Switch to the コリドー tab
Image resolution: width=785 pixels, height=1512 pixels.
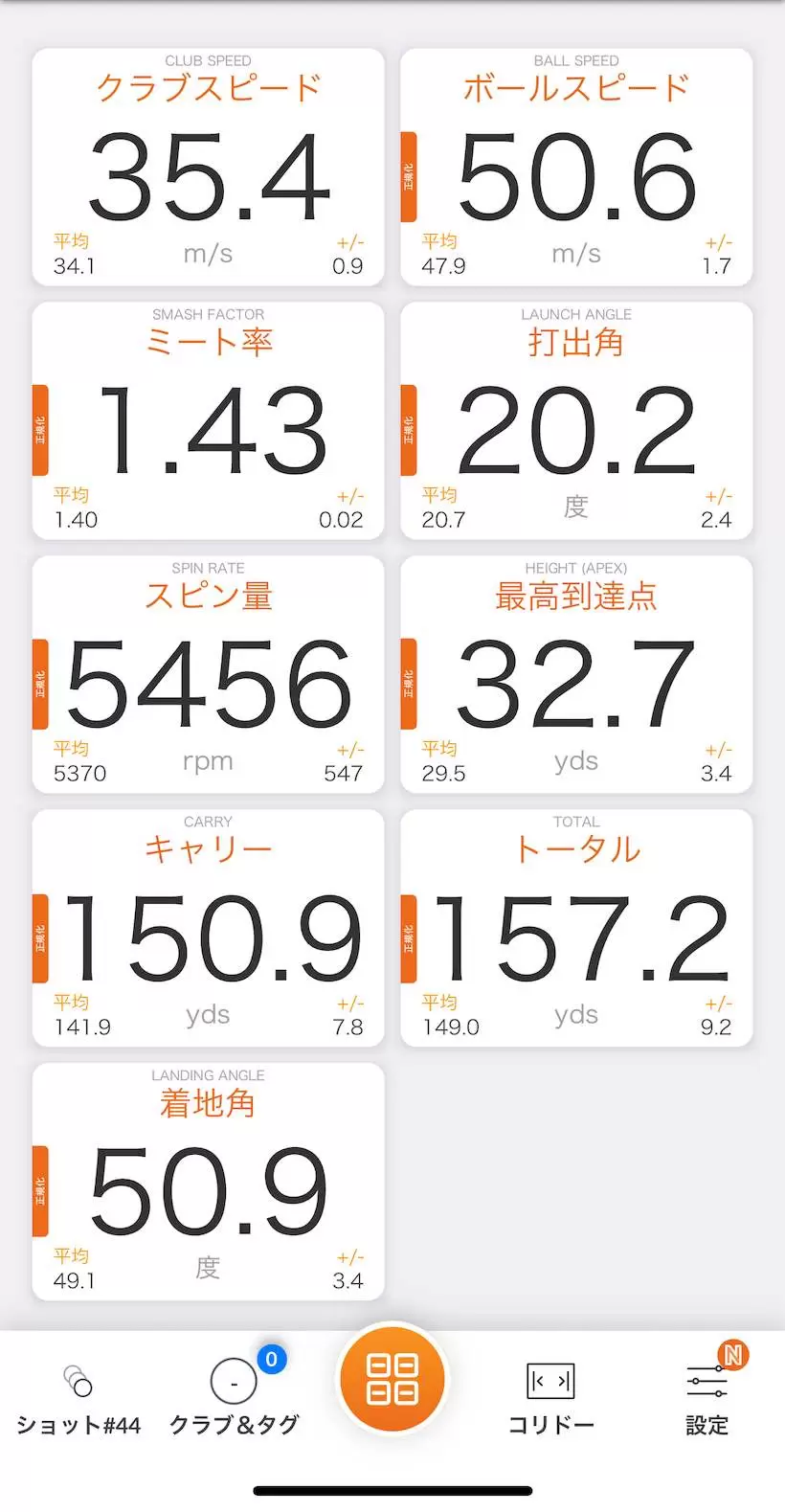pos(549,1393)
